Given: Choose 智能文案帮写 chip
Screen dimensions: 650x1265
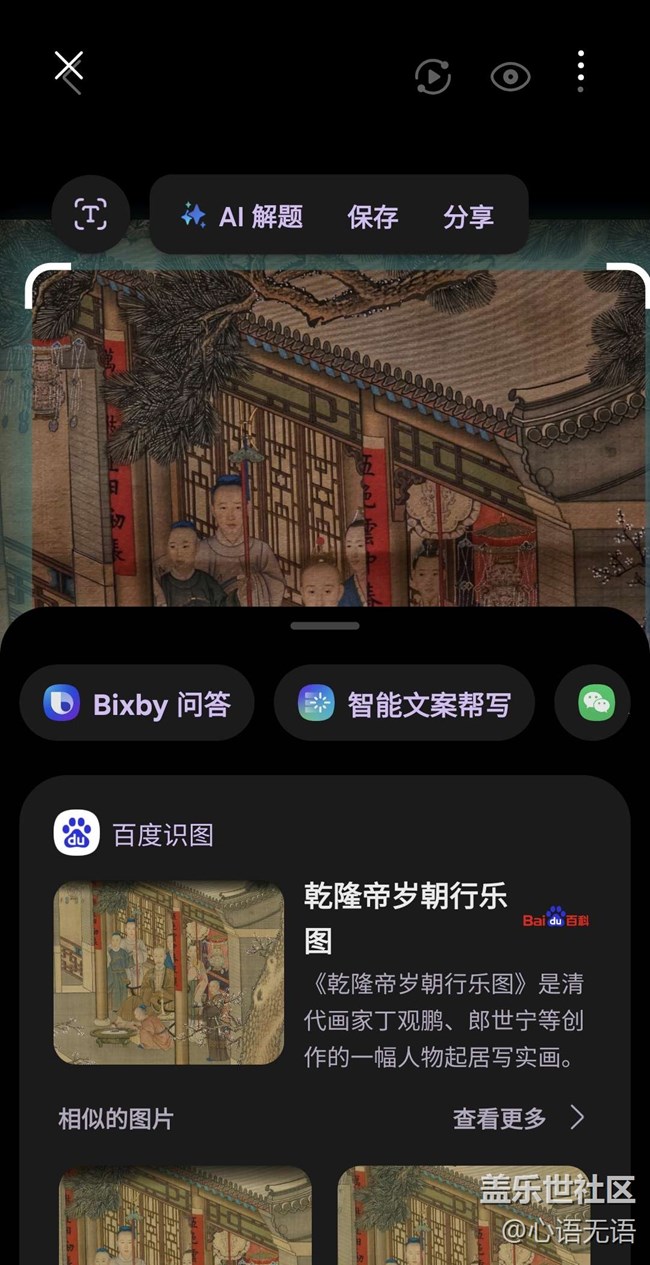Looking at the screenshot, I should 404,704.
